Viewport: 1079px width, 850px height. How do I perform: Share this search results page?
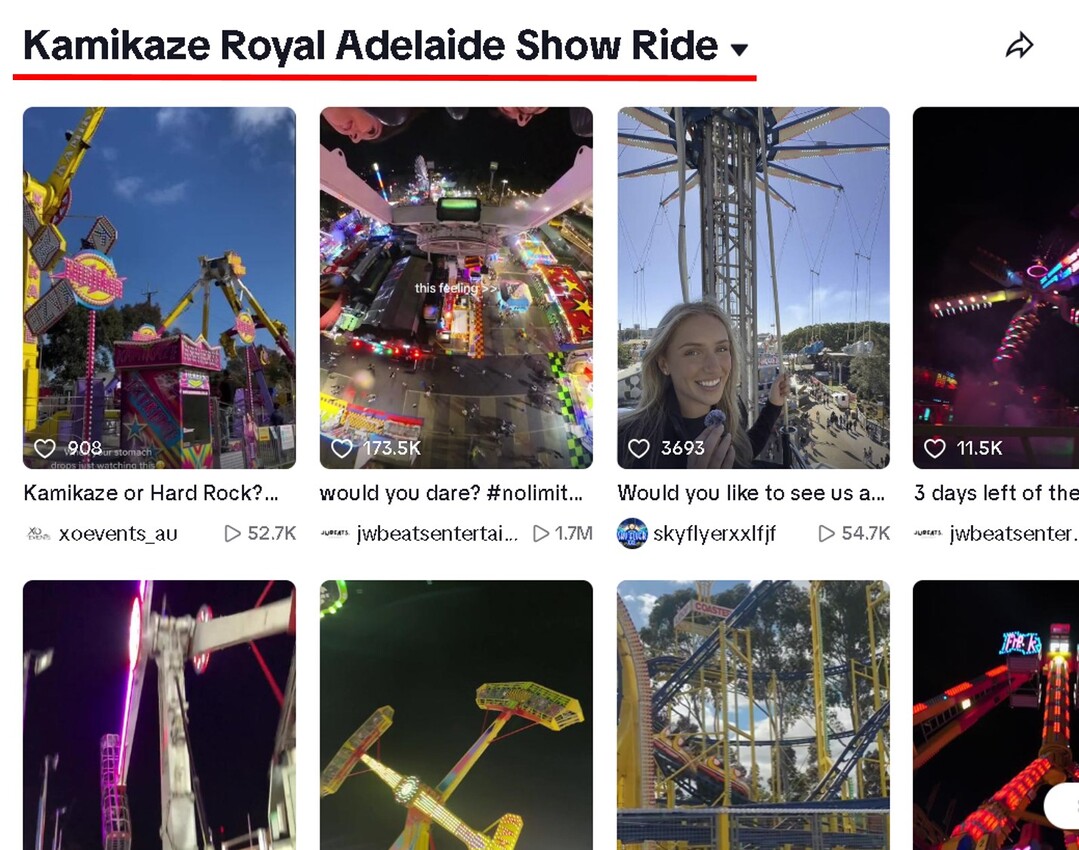(1018, 46)
